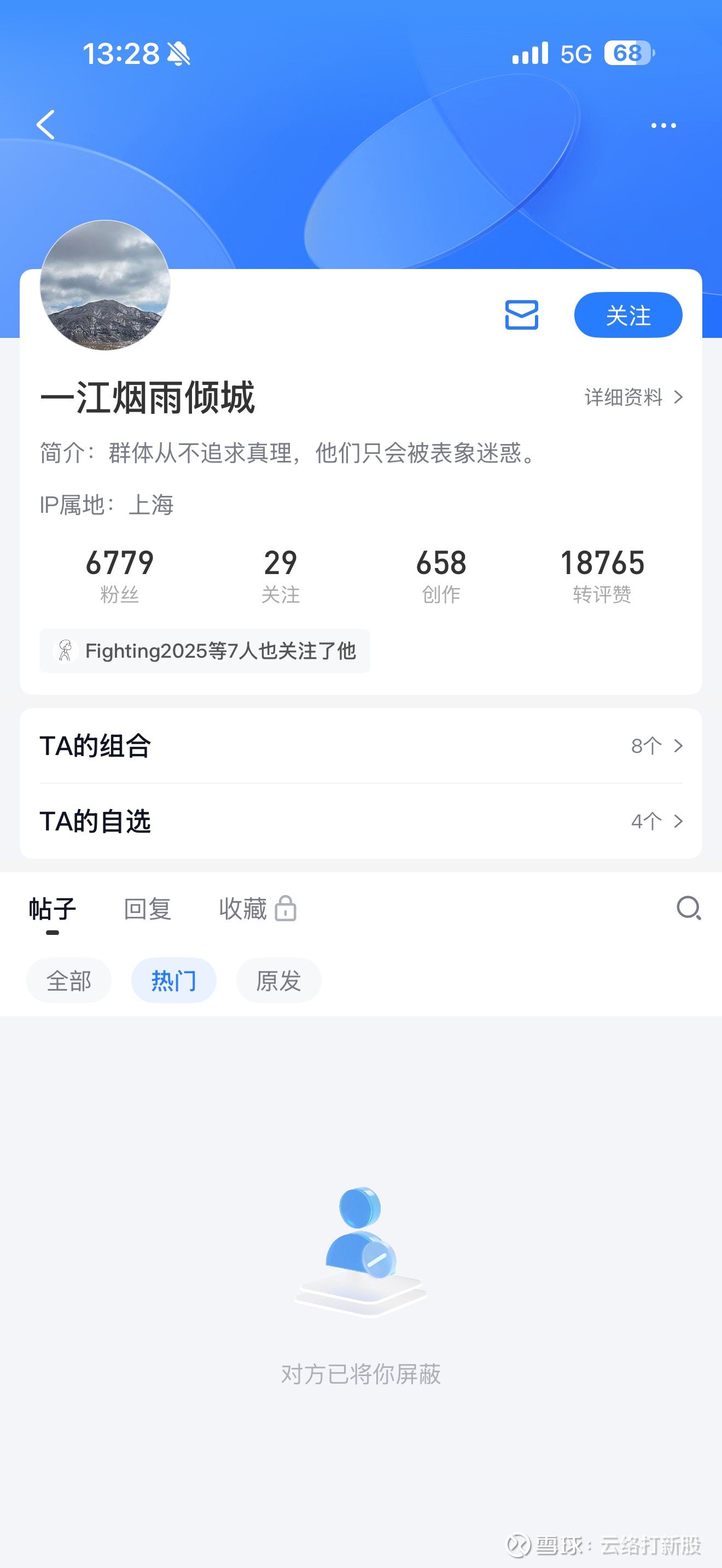Switch to the 回复 tab
The width and height of the screenshot is (722, 1568).
click(x=147, y=909)
